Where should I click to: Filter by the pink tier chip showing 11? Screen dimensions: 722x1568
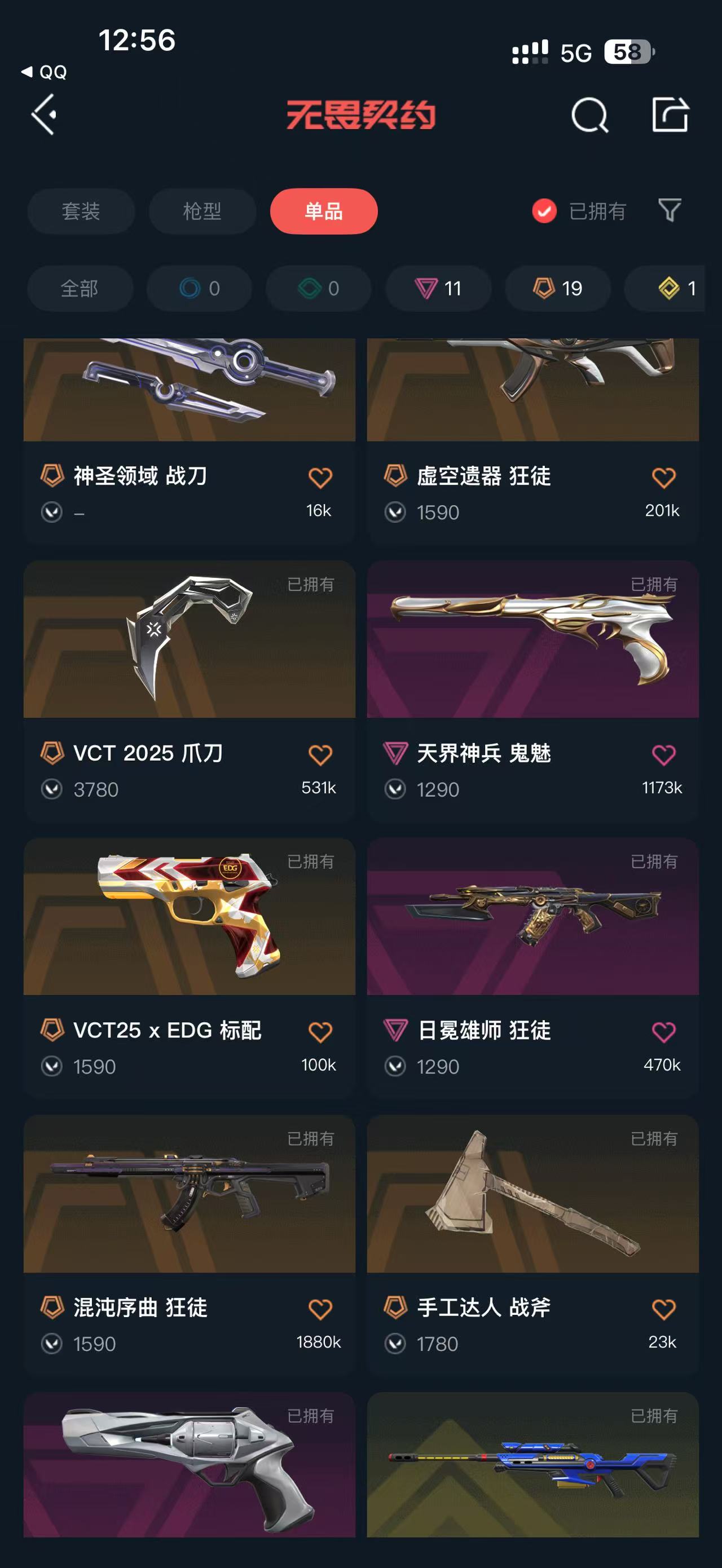tap(438, 289)
